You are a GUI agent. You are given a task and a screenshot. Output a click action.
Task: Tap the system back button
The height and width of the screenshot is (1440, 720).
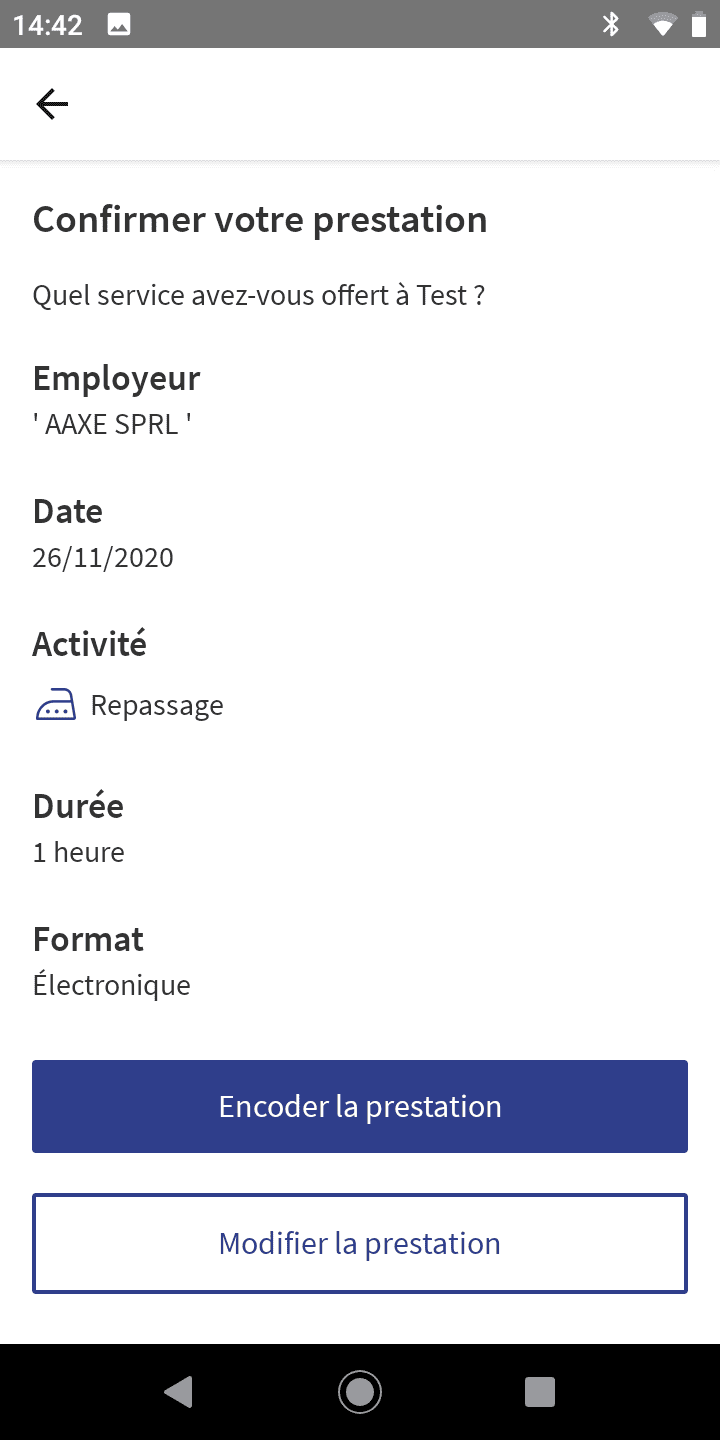179,1391
